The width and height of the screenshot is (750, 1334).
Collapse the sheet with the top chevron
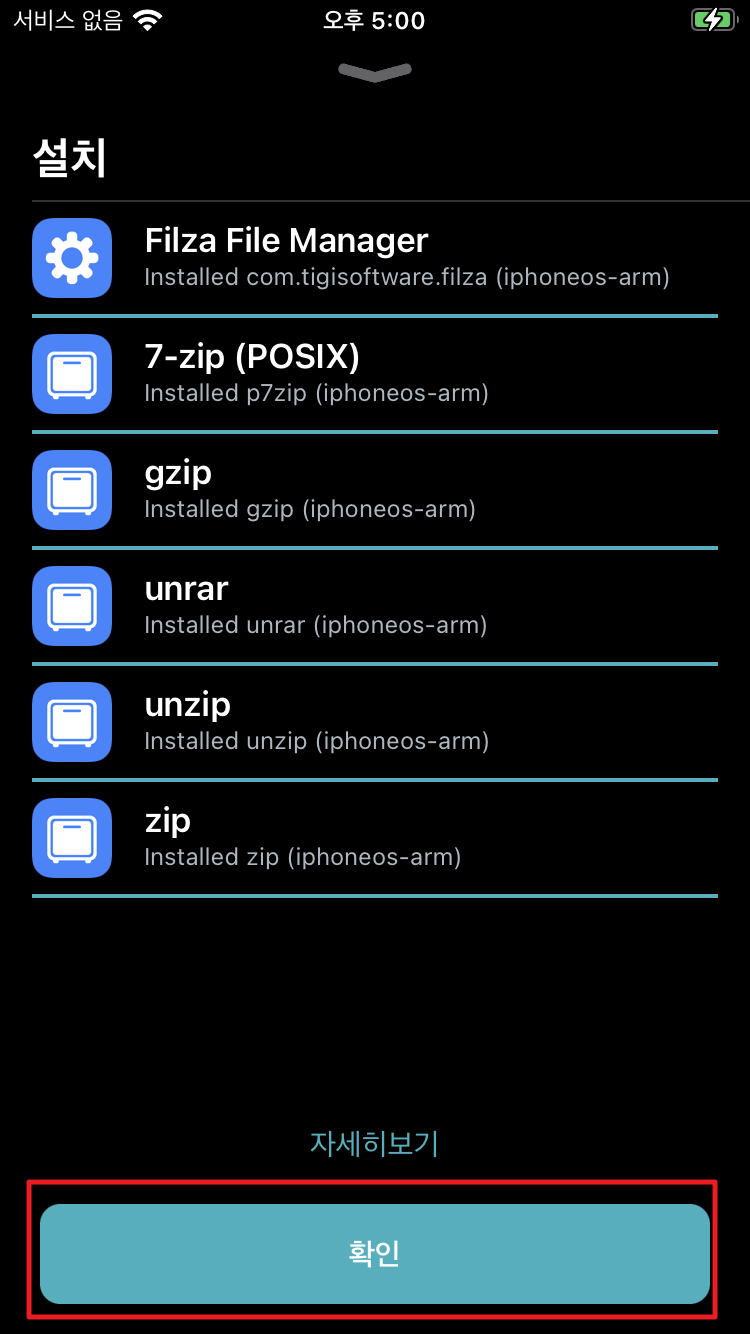pyautogui.click(x=375, y=71)
